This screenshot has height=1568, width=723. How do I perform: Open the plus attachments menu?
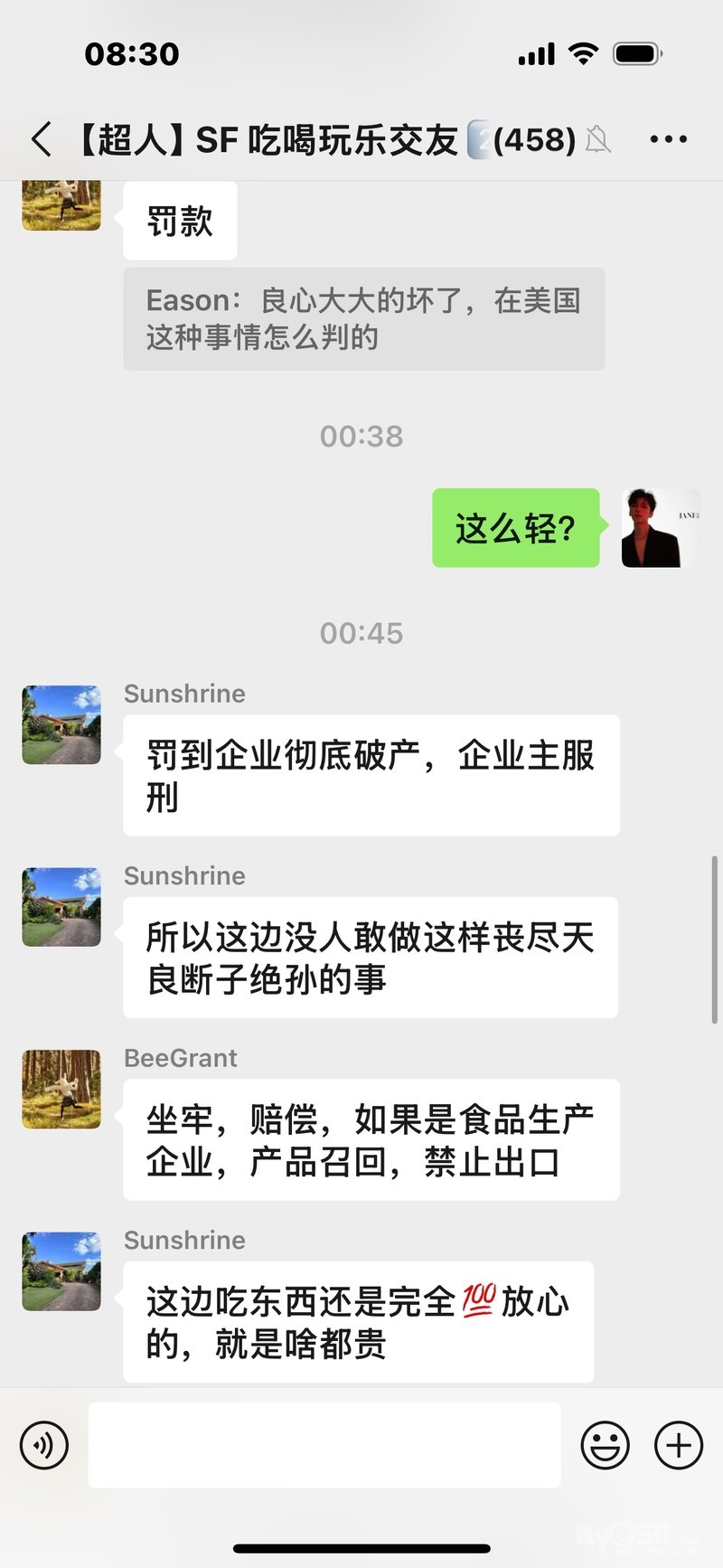click(678, 1444)
